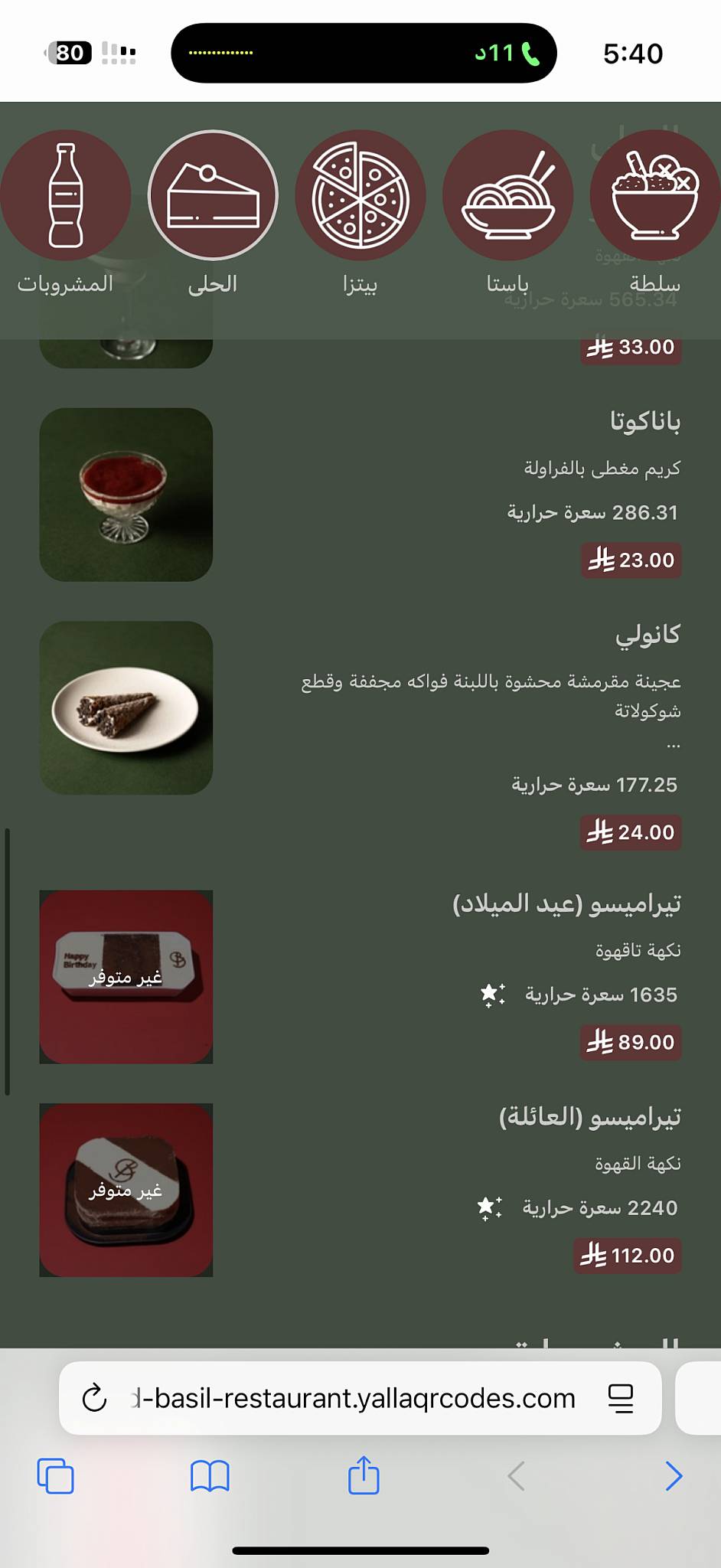The image size is (721, 1568).
Task: Go forward in Safari
Action: [674, 1475]
